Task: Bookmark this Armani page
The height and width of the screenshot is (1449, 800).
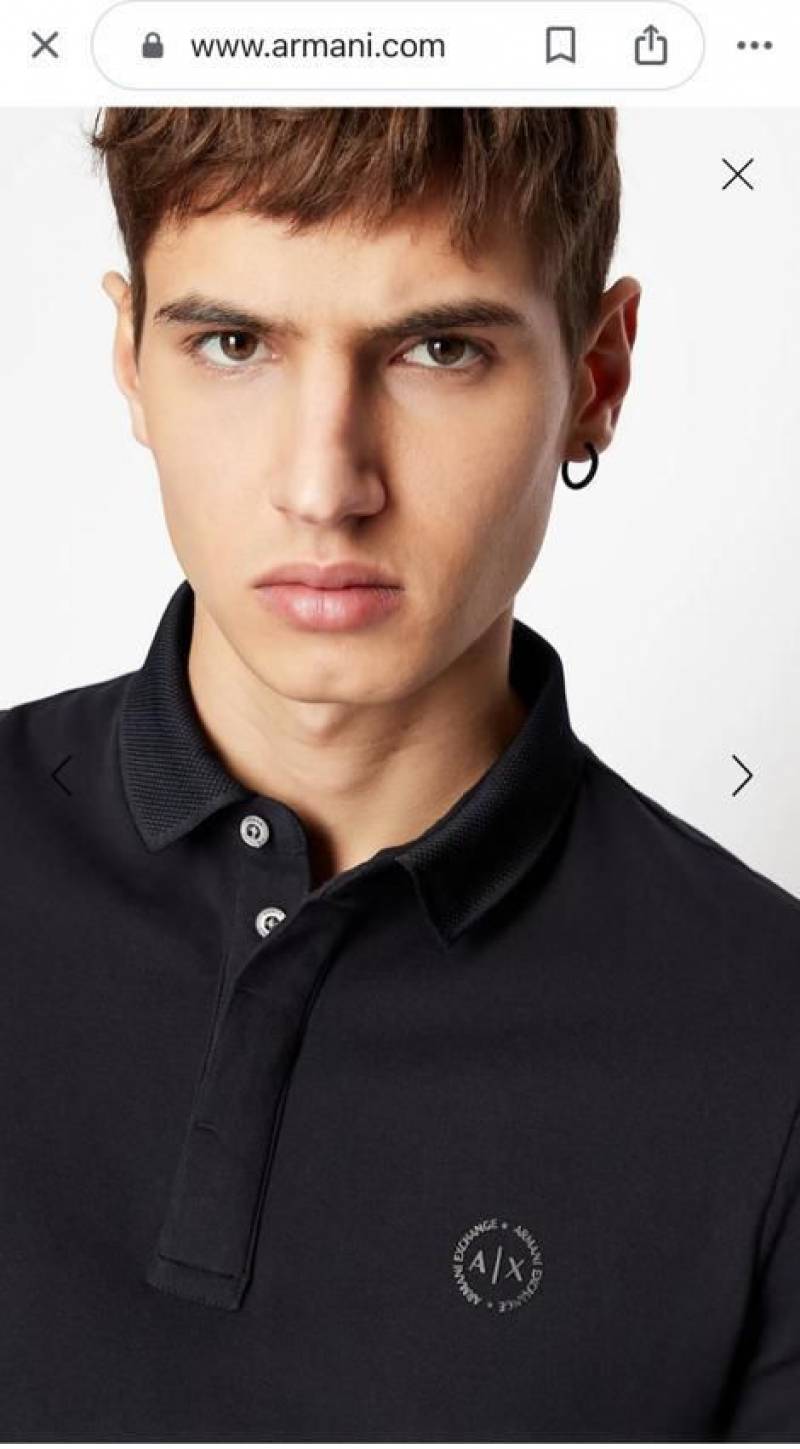Action: pyautogui.click(x=561, y=46)
